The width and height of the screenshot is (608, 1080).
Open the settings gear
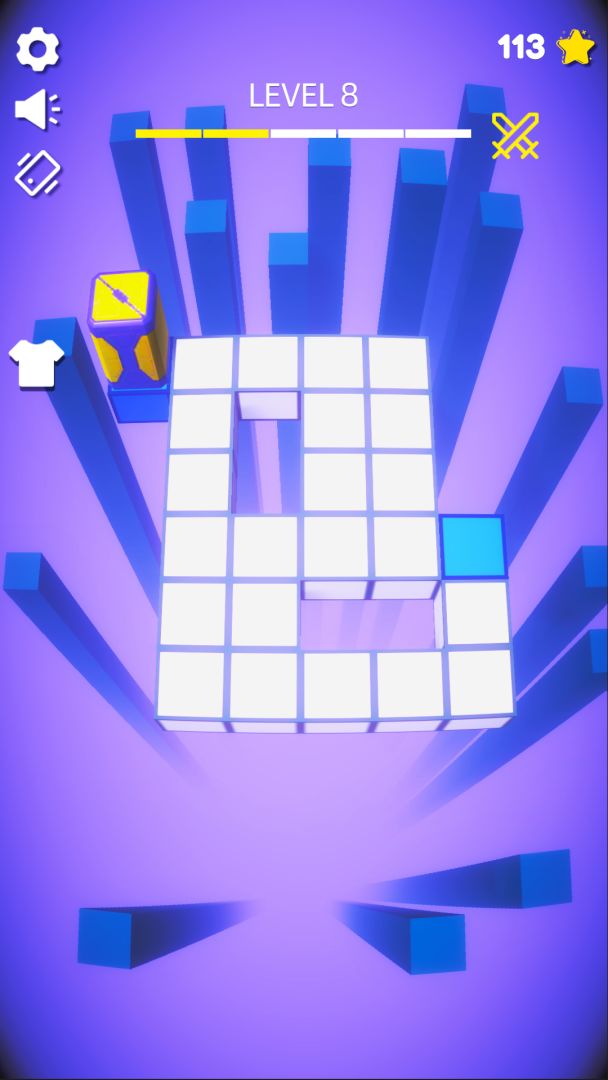(x=38, y=48)
